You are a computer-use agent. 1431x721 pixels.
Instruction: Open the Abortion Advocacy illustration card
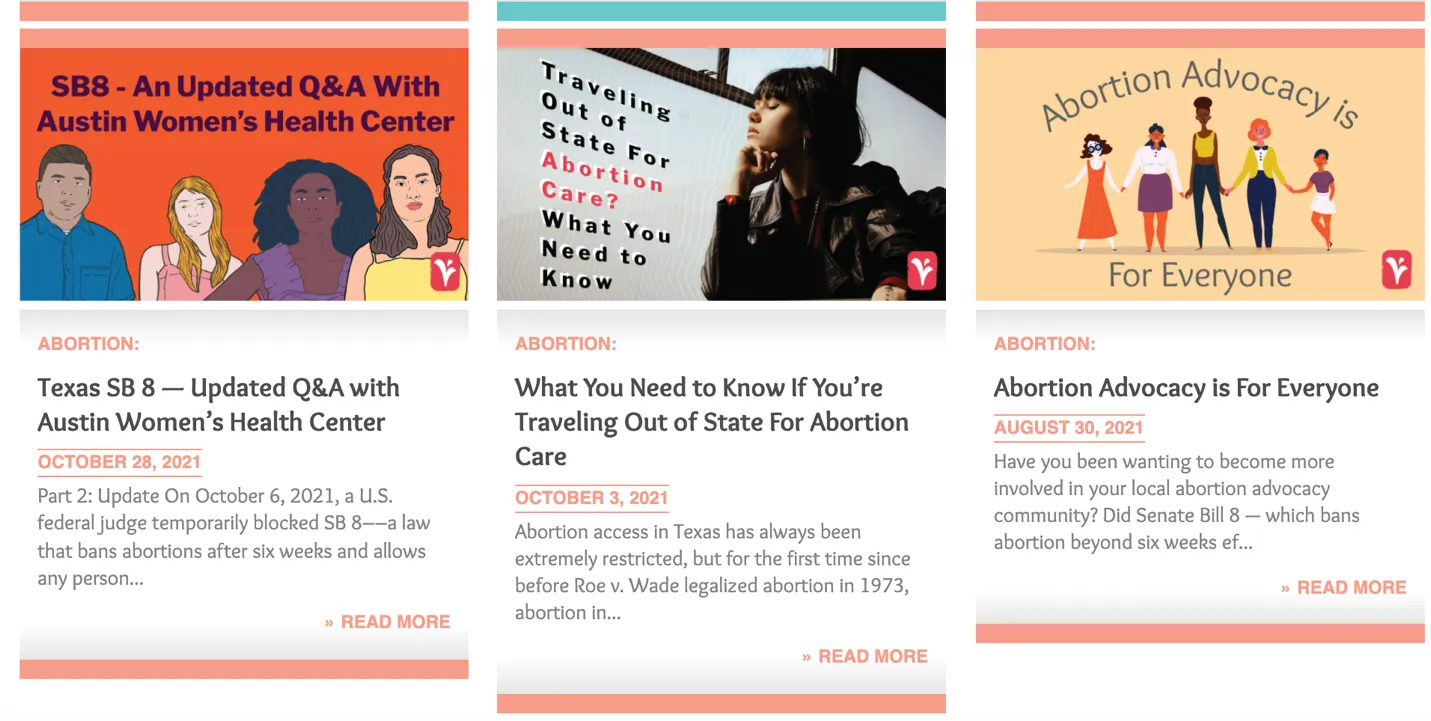1199,174
